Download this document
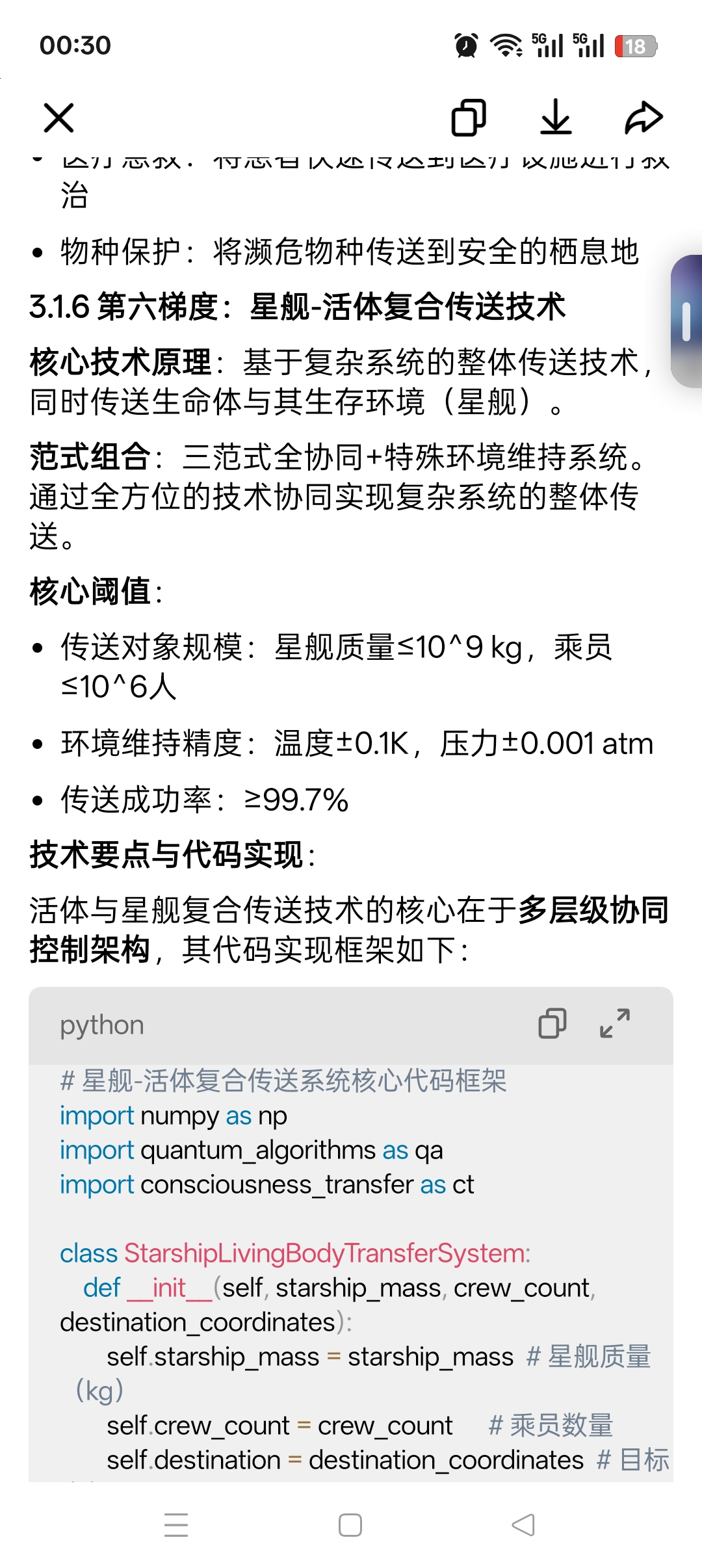Viewport: 702px width, 1568px height. 556,118
